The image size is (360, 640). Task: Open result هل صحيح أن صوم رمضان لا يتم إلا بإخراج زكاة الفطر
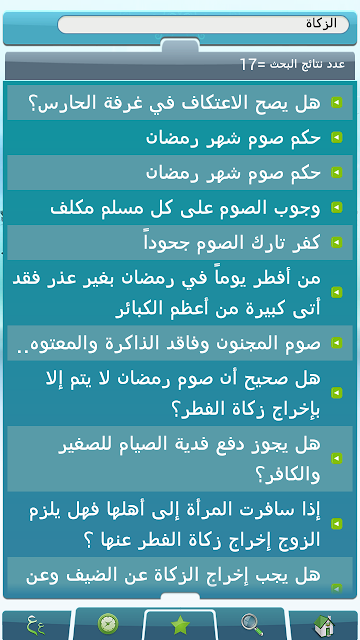coord(180,393)
